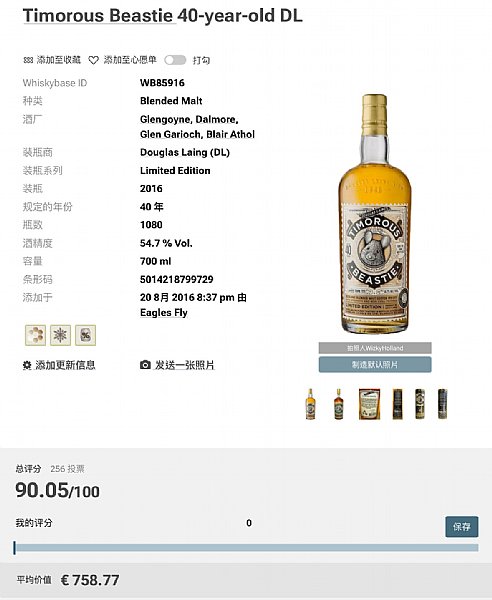
Task: Open the main bottle photo
Action: [375, 214]
